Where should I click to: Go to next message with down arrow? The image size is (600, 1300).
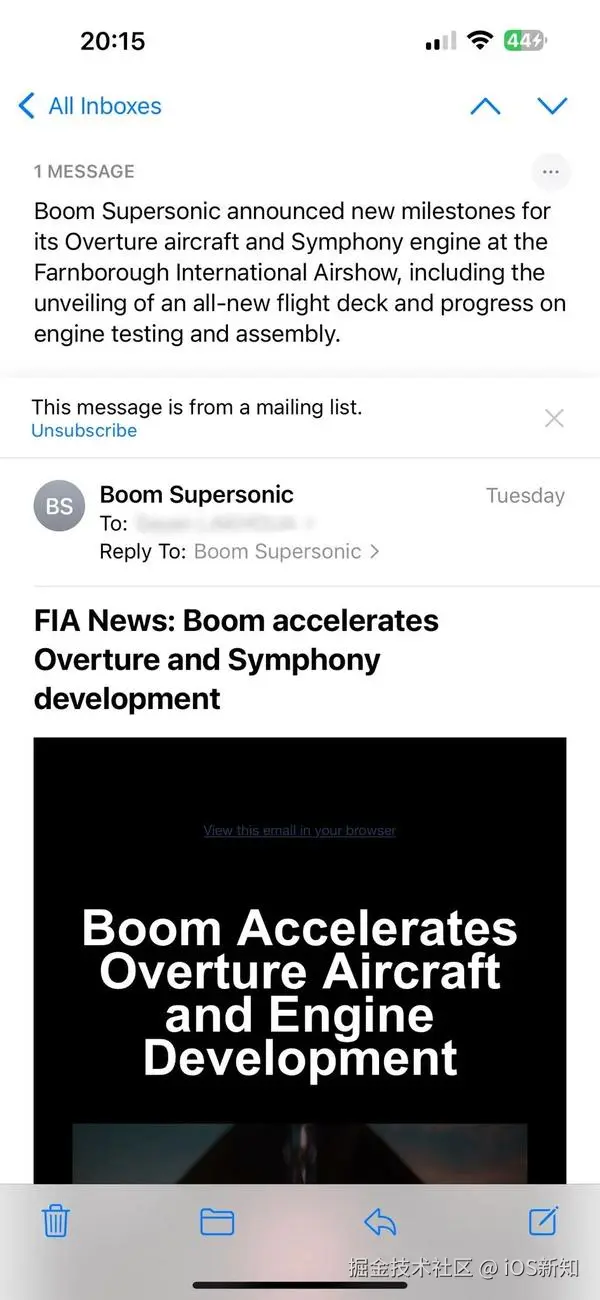[552, 106]
